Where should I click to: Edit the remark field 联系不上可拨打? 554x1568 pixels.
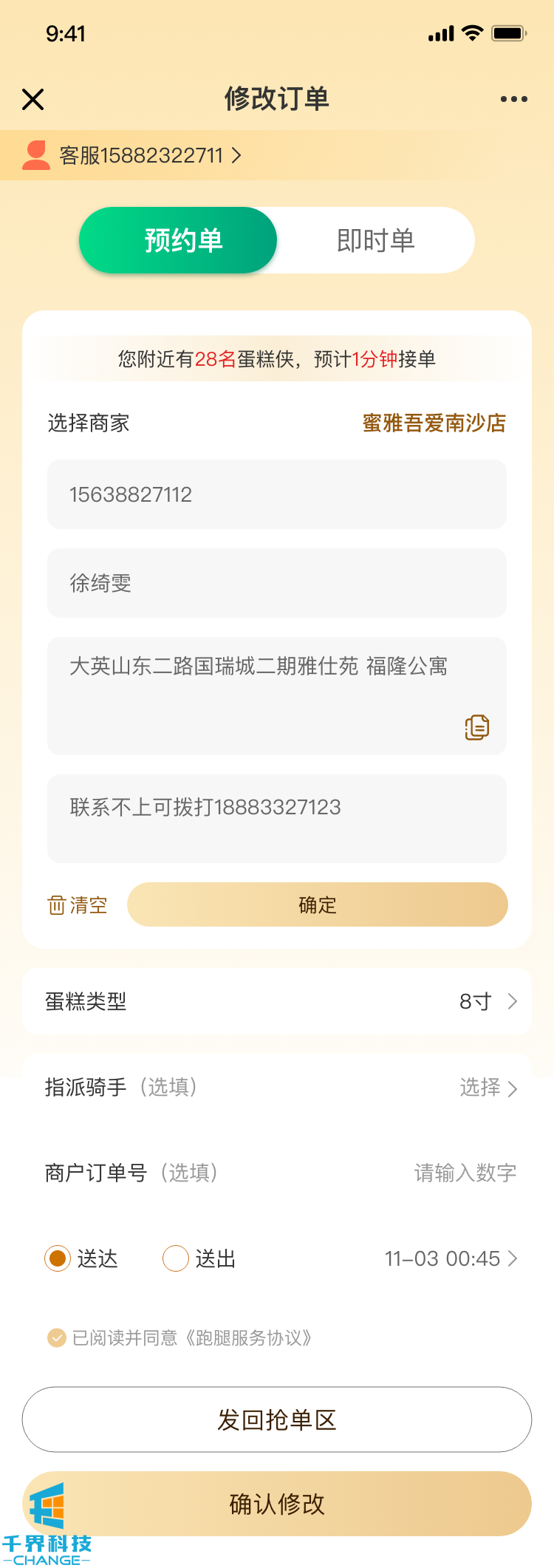tap(277, 818)
